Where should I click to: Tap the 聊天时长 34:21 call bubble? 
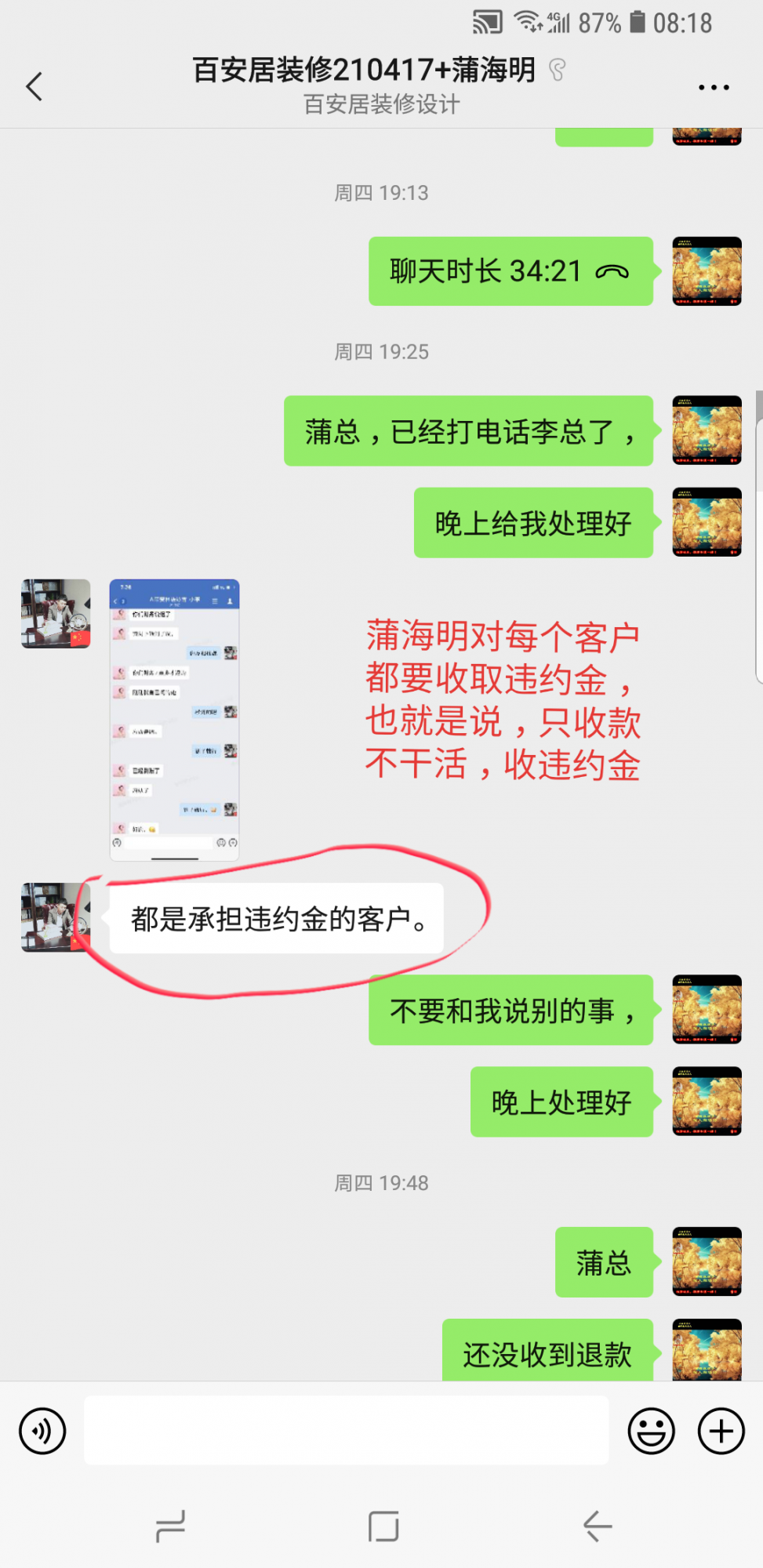[510, 271]
